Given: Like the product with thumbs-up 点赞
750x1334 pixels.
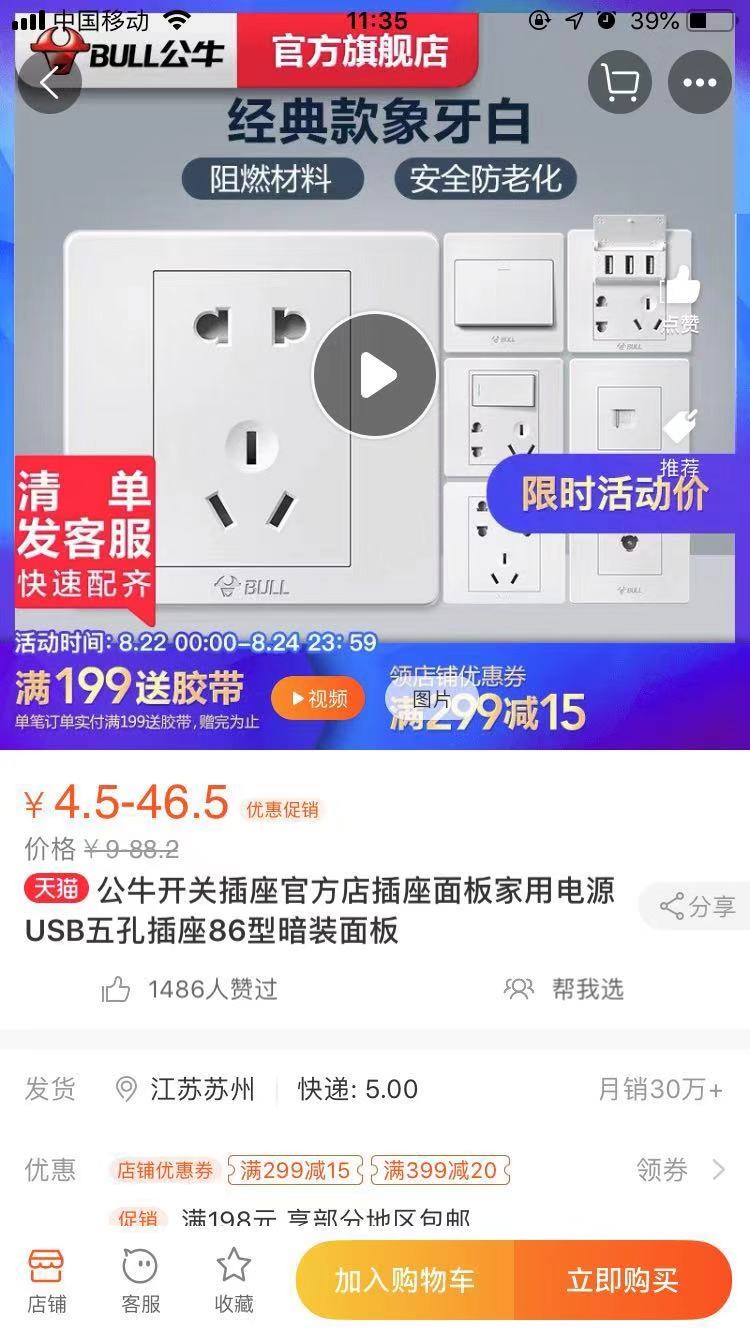Looking at the screenshot, I should (681, 296).
